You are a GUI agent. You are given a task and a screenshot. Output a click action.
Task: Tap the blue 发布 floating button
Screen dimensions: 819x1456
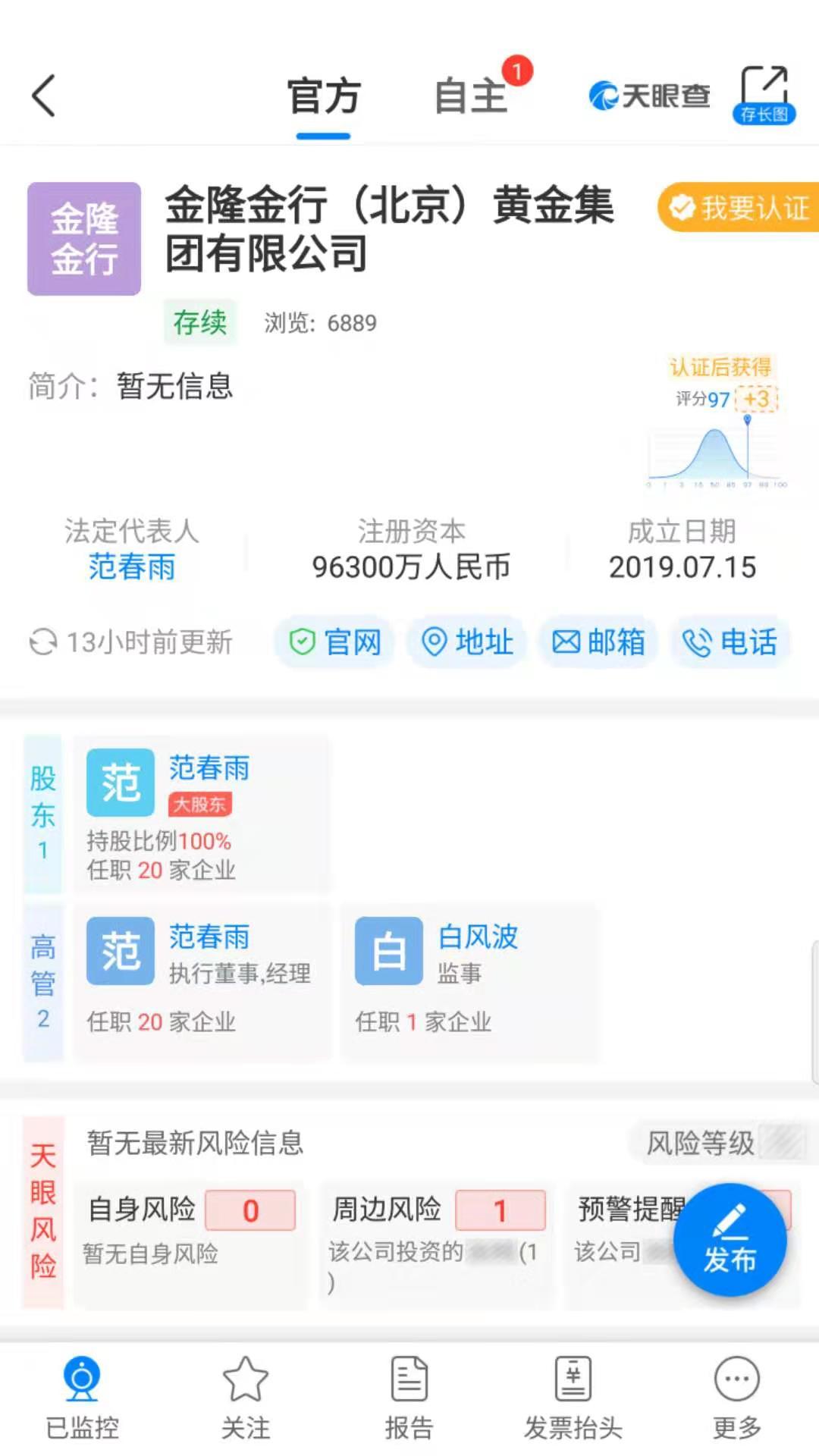pos(730,1239)
